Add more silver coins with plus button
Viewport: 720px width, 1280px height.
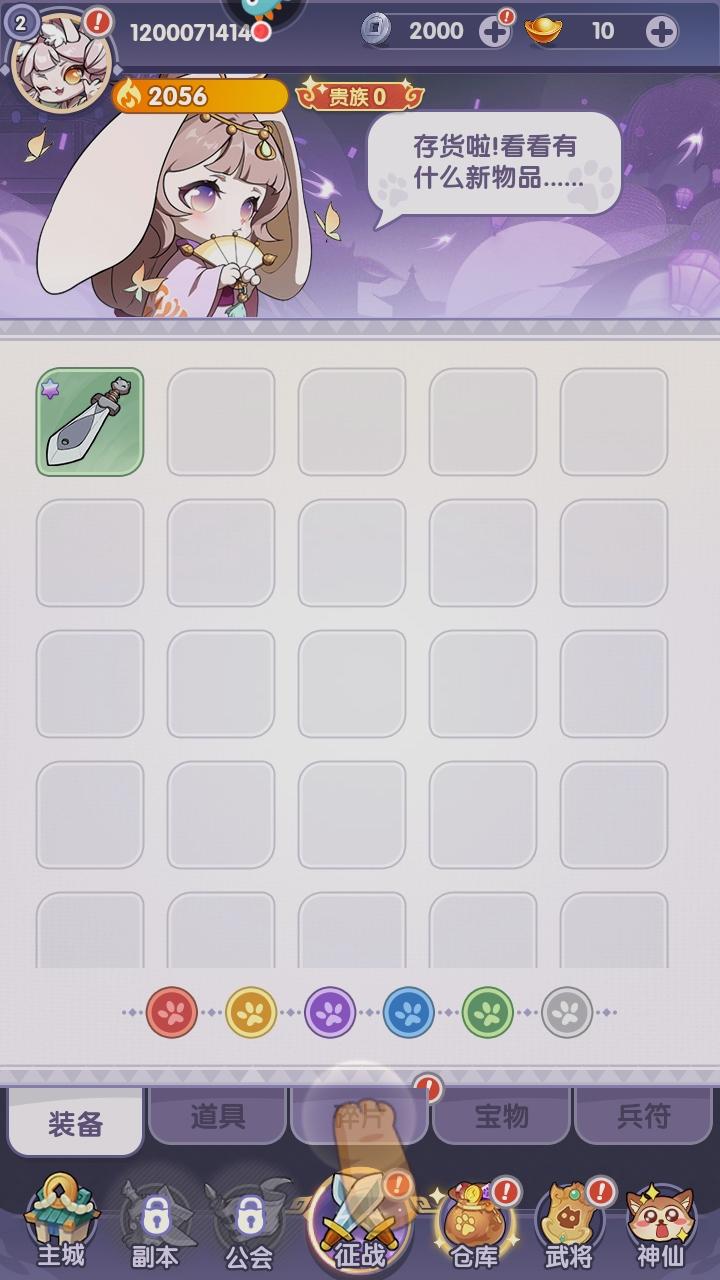click(494, 32)
